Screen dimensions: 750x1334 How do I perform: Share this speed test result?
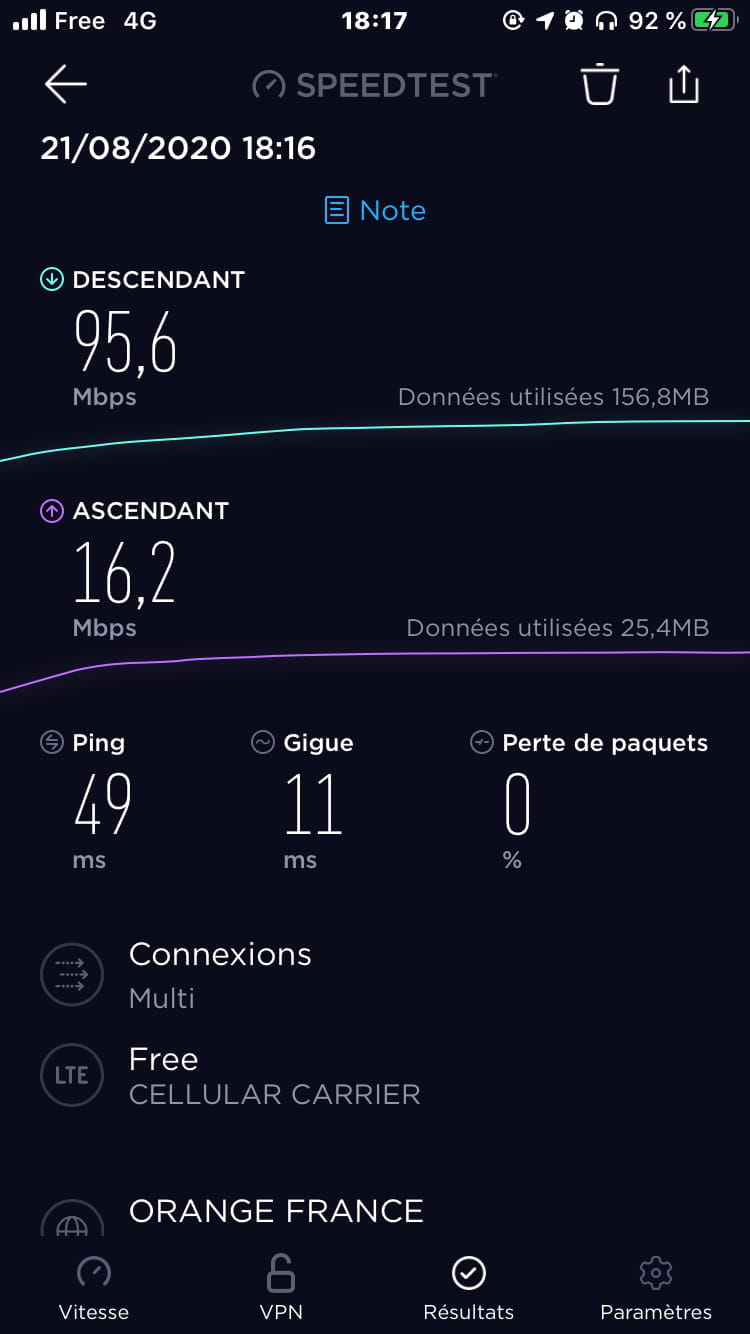coord(684,84)
